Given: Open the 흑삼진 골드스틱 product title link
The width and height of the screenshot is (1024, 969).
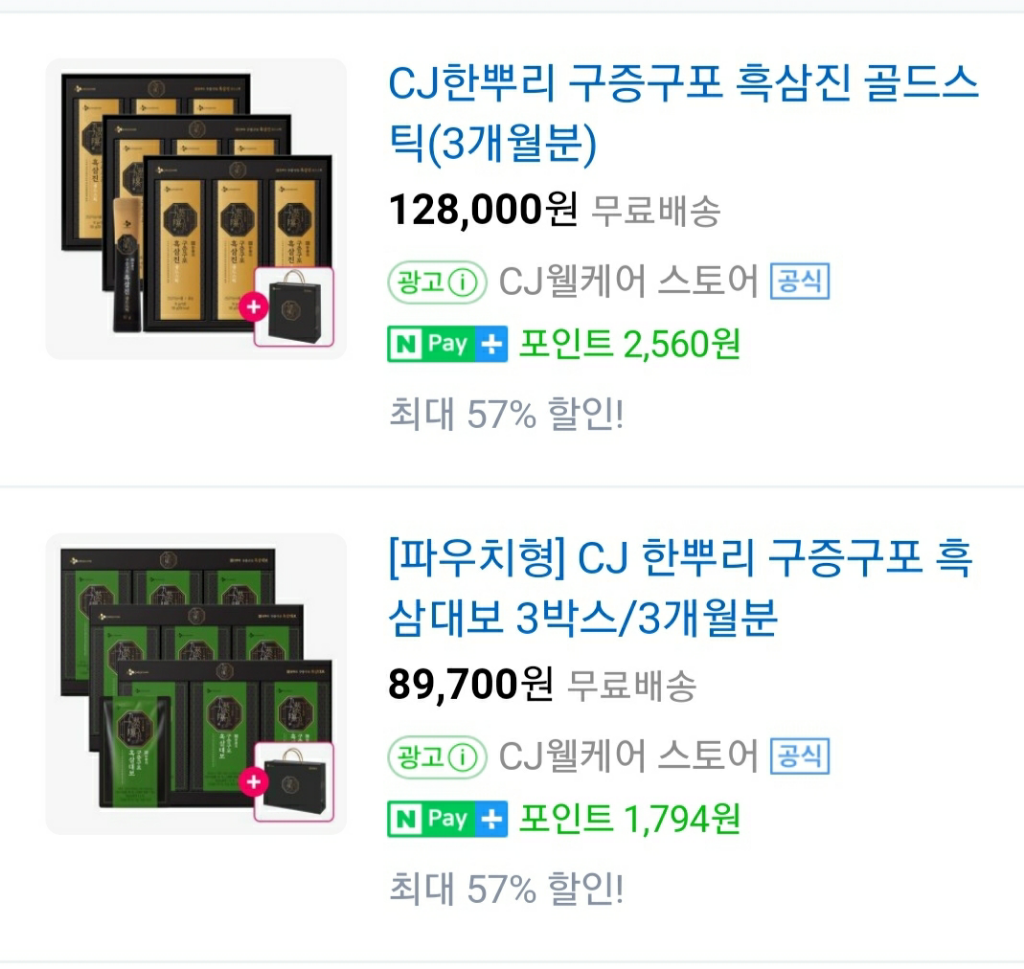Looking at the screenshot, I should tap(683, 115).
